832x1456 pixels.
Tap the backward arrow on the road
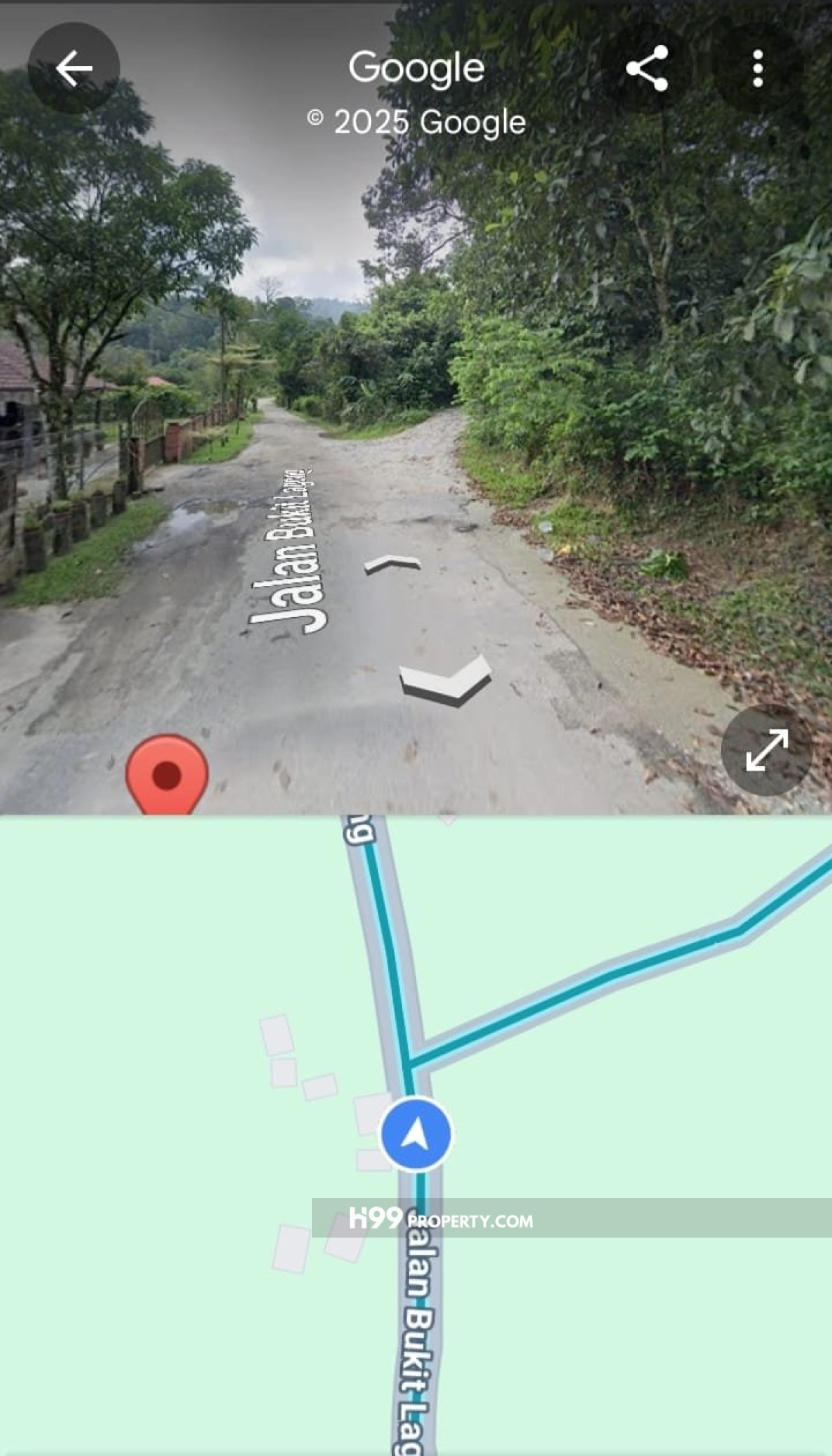[x=446, y=680]
